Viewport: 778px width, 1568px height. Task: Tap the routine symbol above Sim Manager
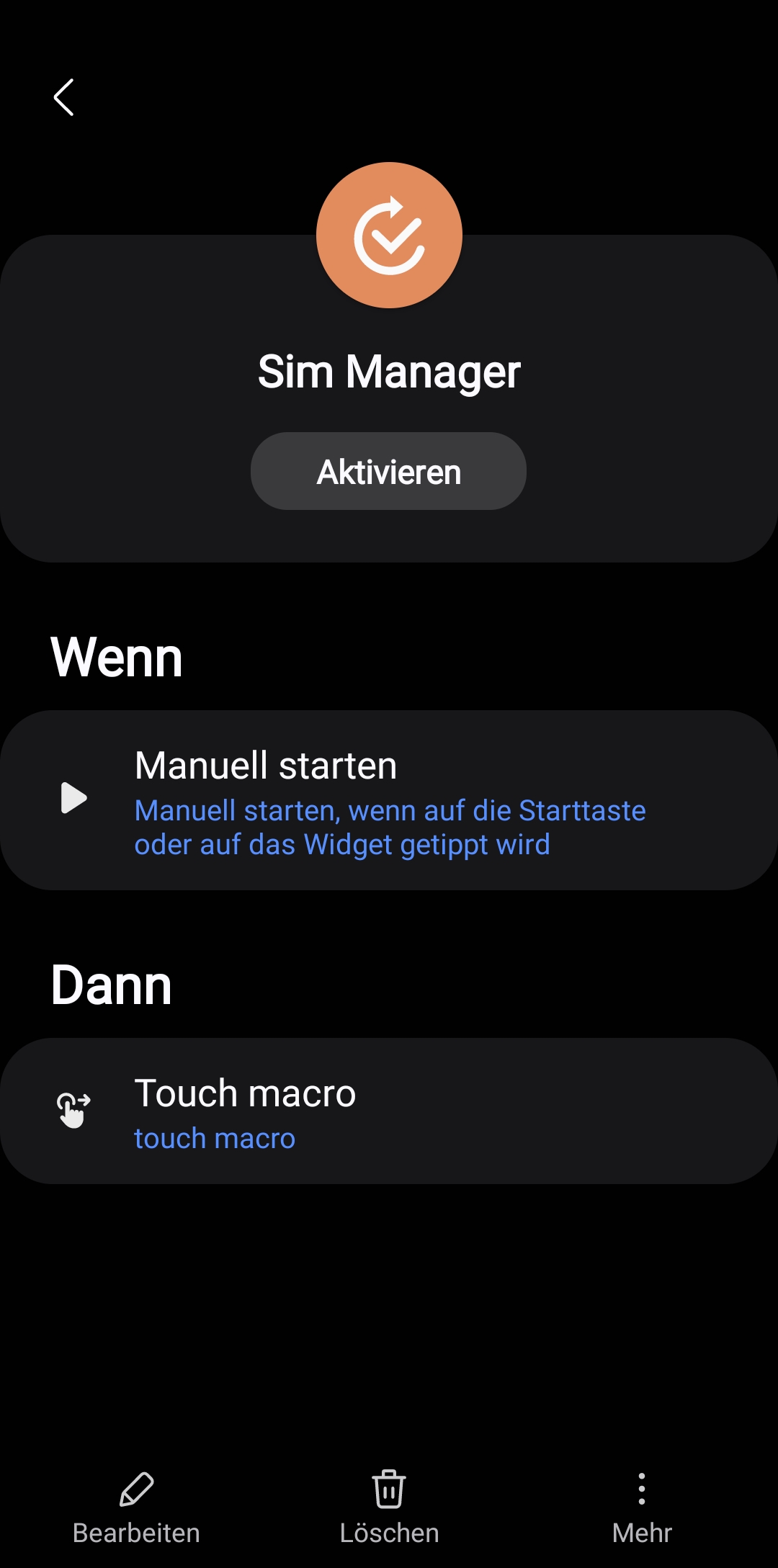[388, 235]
